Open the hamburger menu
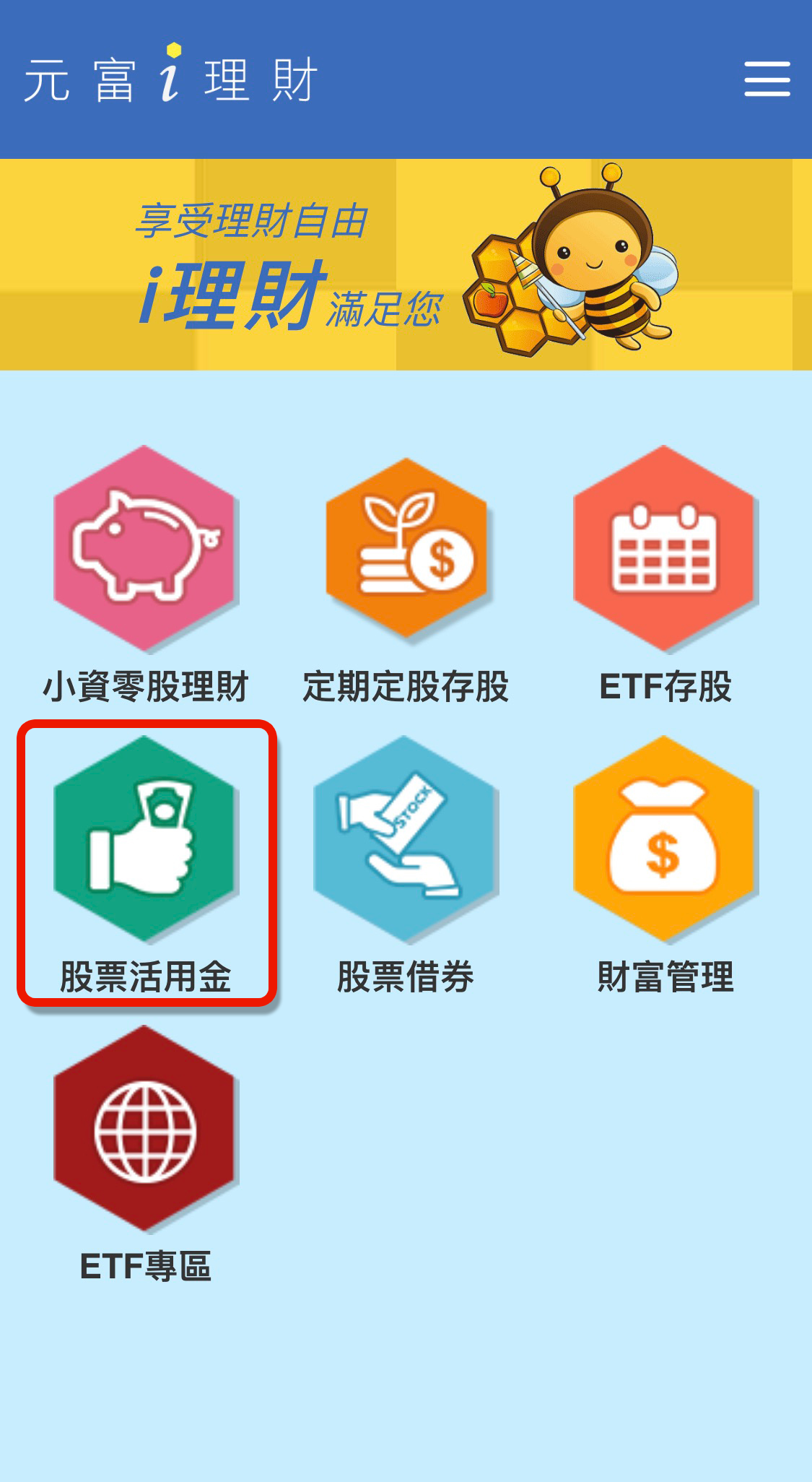Screen dimensions: 812x1482 point(767,79)
